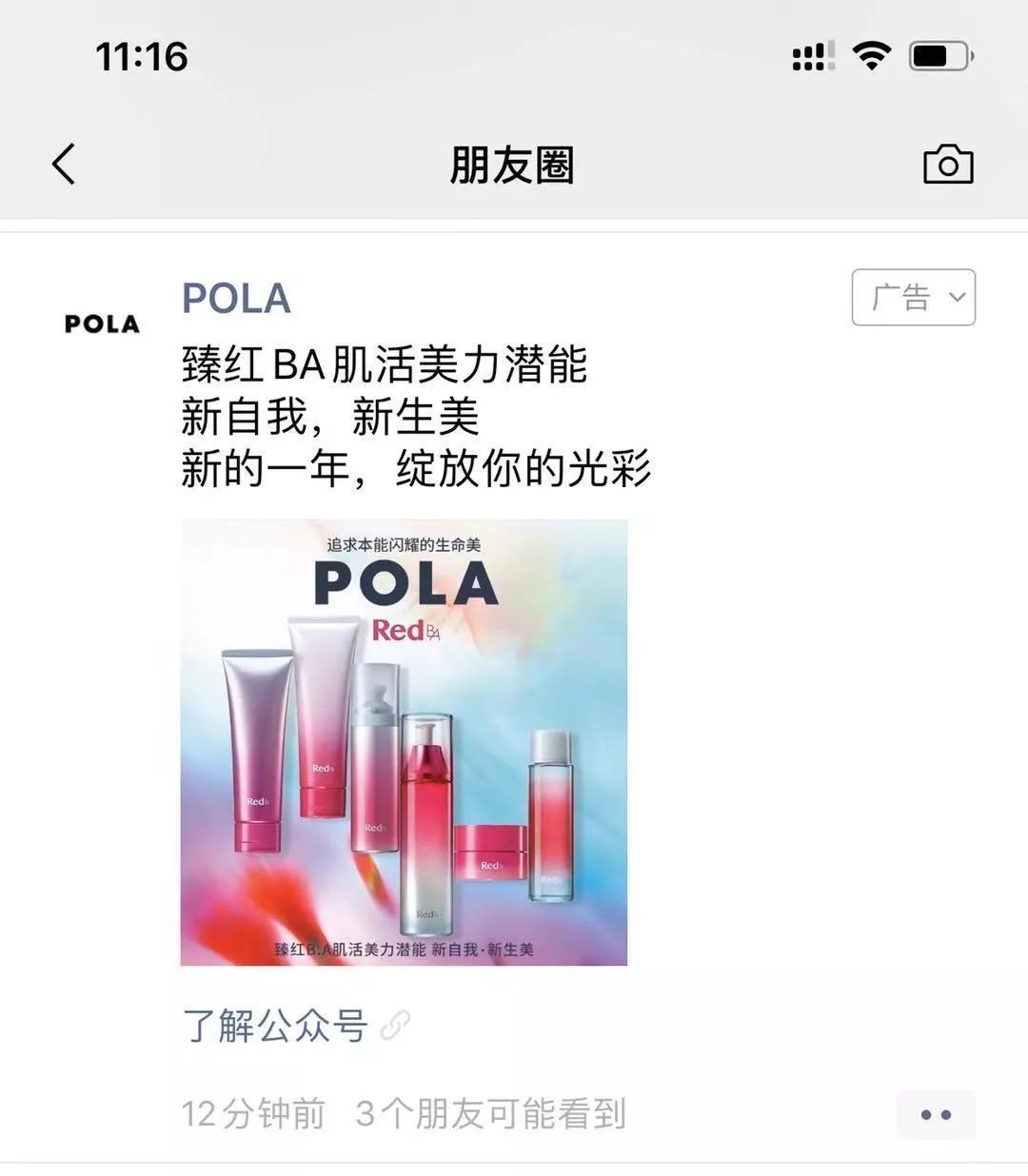Select the 朋友圈 title bar
This screenshot has width=1028, height=1176.
point(514,164)
